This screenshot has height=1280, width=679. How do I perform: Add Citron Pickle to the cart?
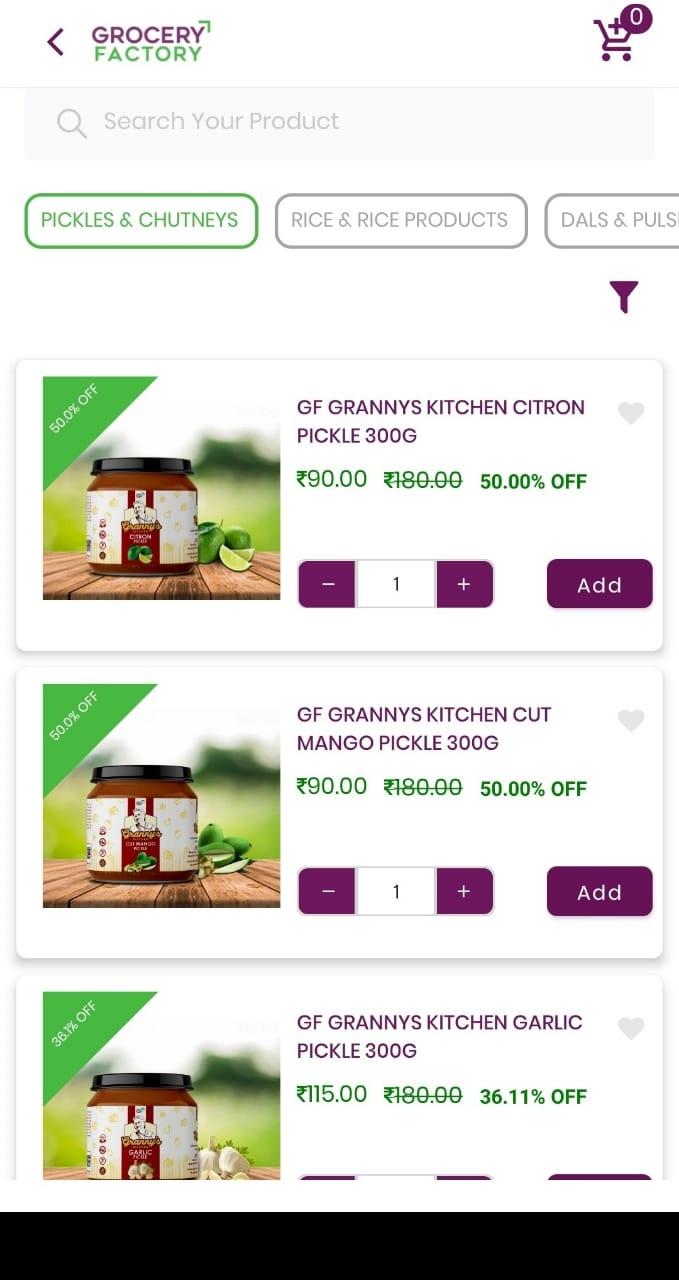599,584
